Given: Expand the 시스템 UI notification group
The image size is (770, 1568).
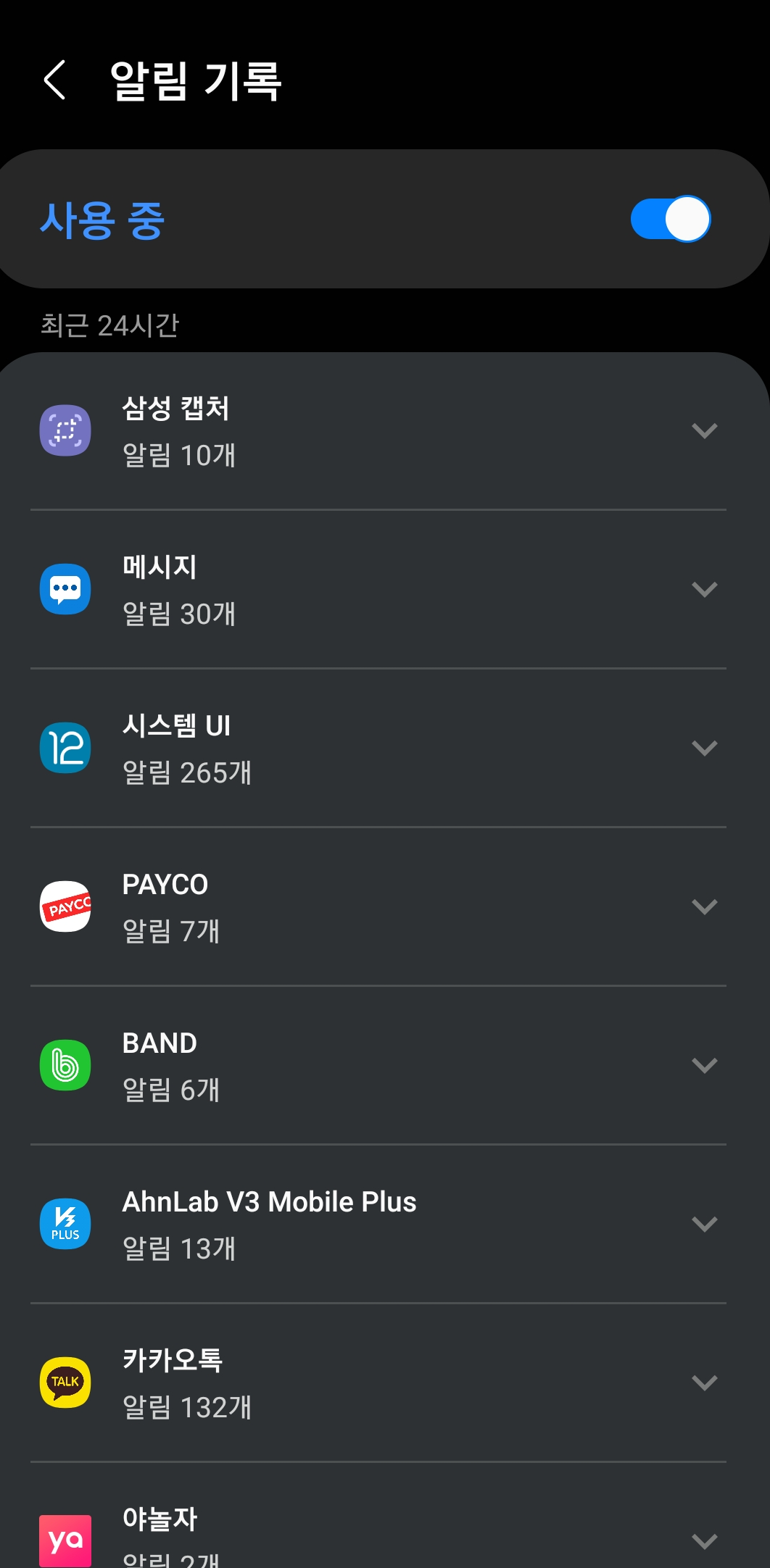Looking at the screenshot, I should [704, 748].
